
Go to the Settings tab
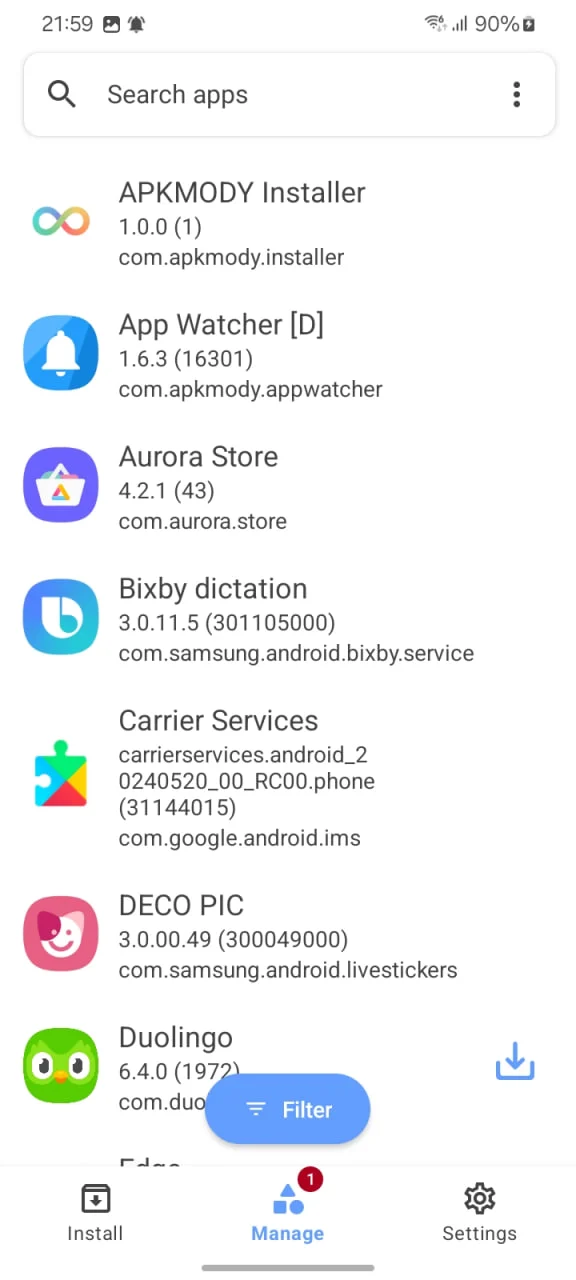click(480, 1213)
